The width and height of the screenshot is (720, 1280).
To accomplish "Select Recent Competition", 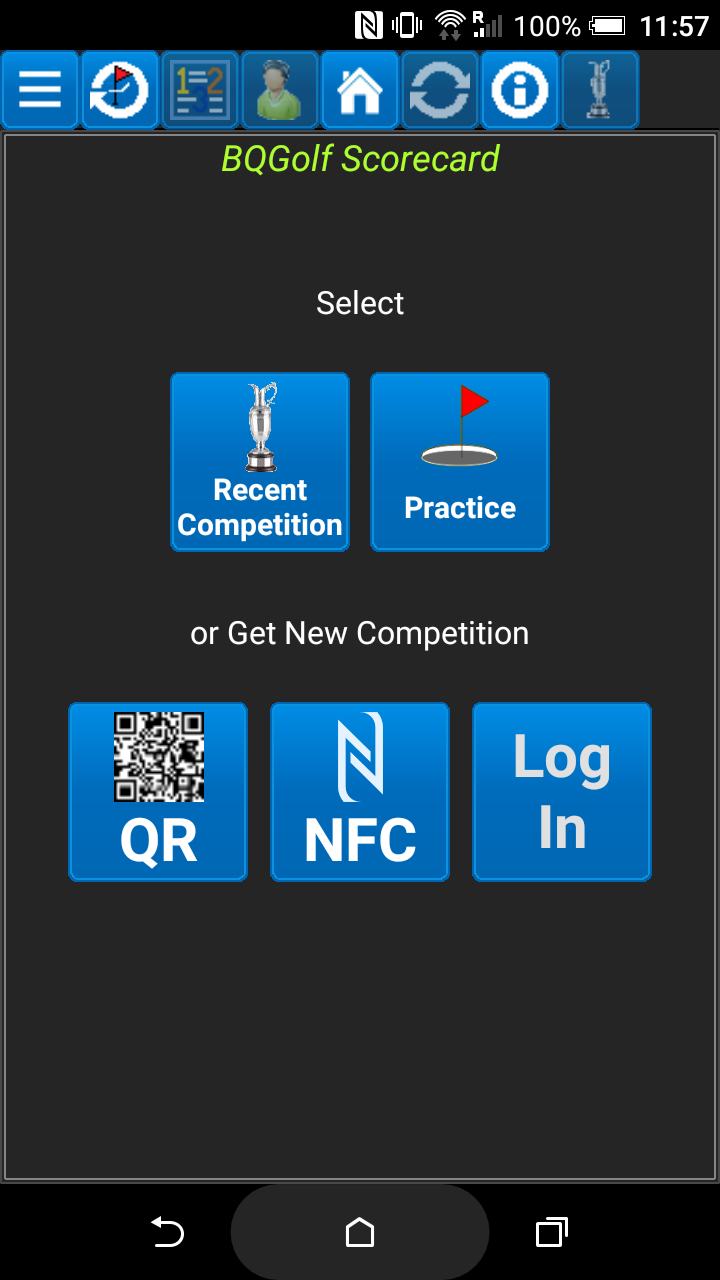I will (x=260, y=462).
